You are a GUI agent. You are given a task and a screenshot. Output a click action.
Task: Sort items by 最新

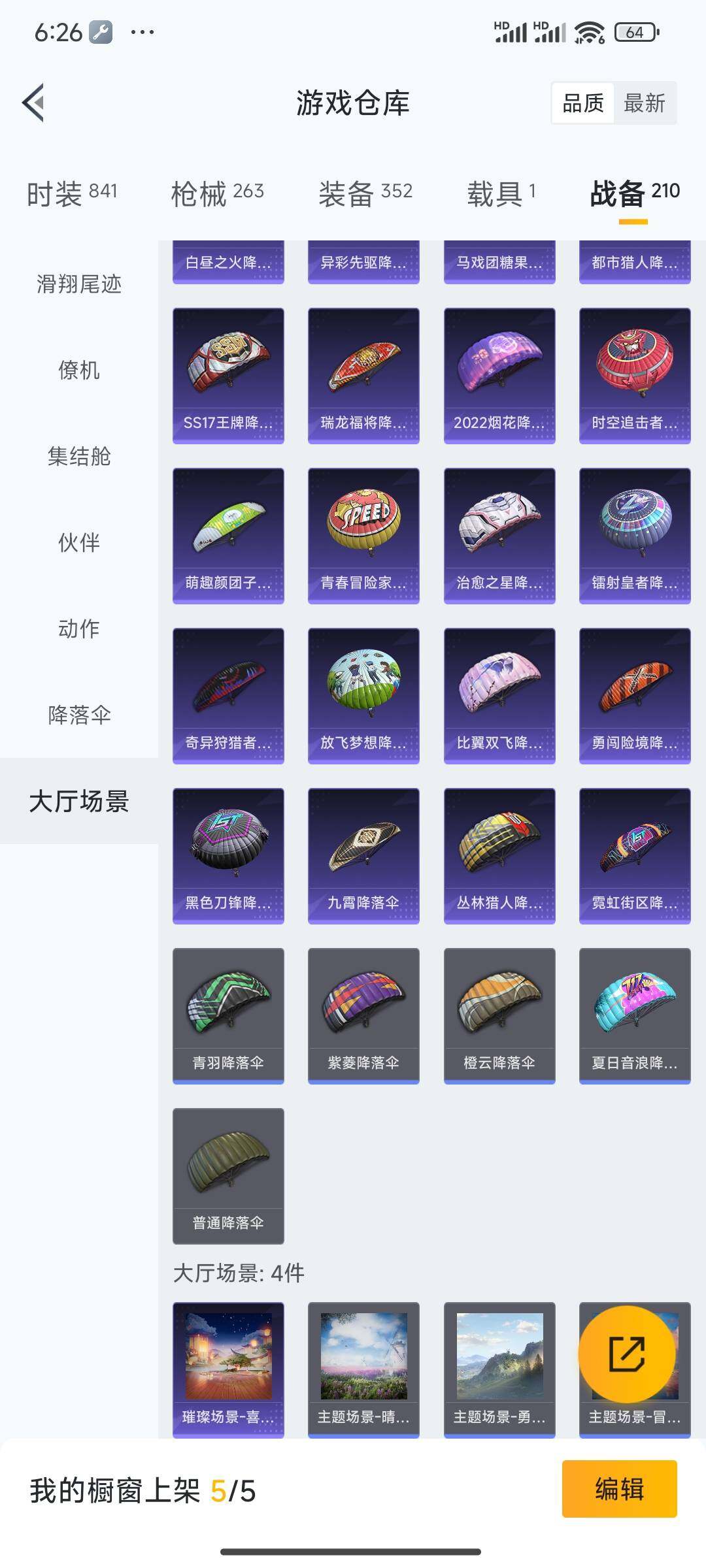click(x=644, y=103)
